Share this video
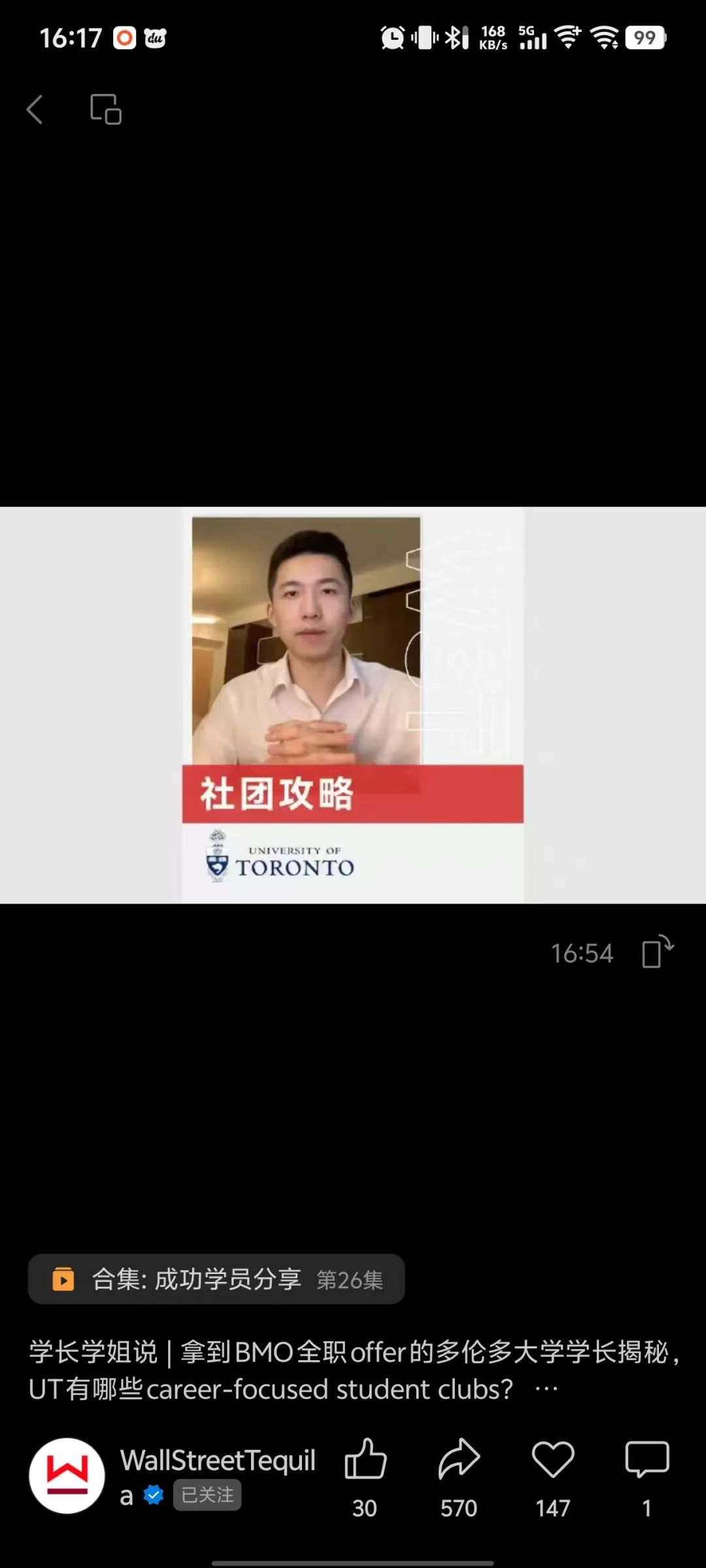Screen dimensions: 706x1568 (x=459, y=1460)
